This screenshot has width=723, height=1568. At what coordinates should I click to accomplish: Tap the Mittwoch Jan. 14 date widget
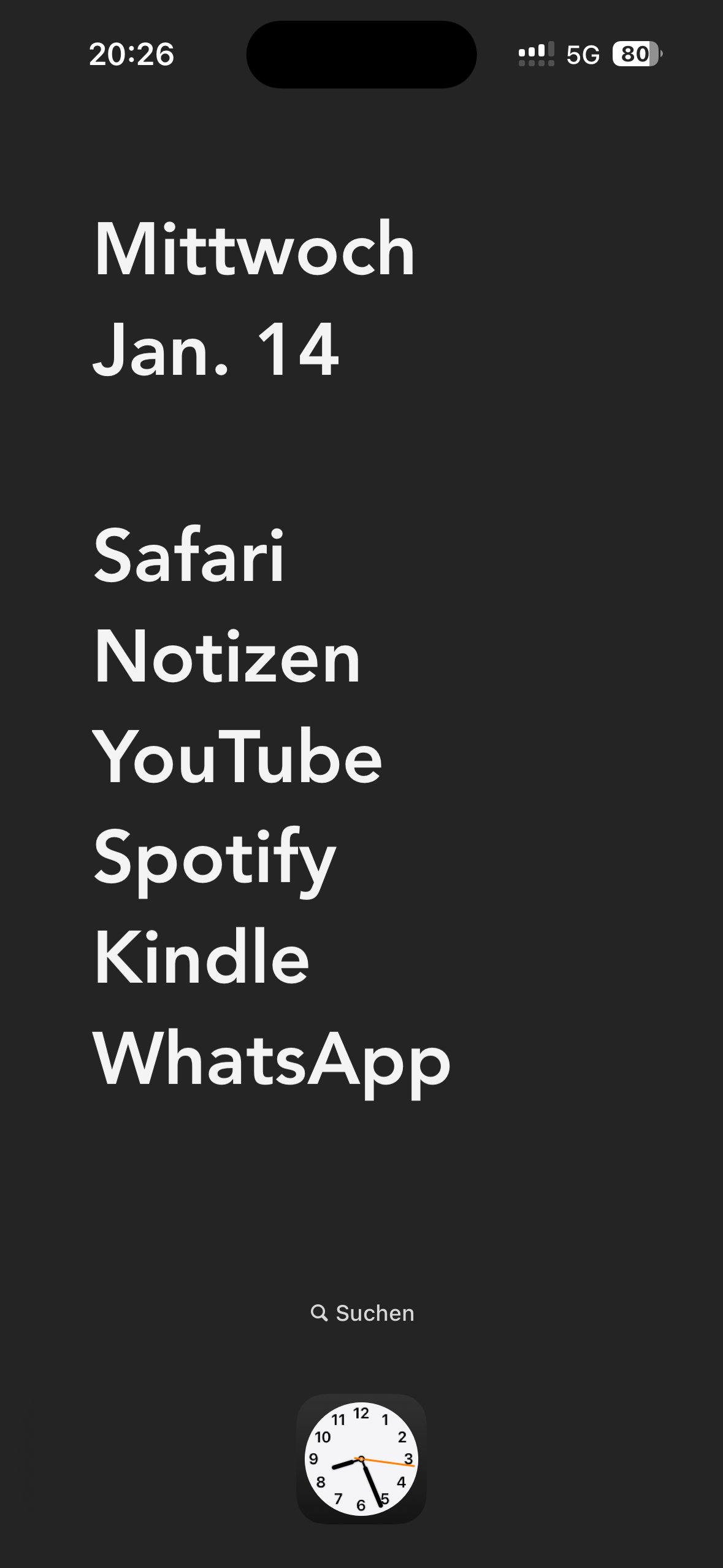click(x=254, y=299)
